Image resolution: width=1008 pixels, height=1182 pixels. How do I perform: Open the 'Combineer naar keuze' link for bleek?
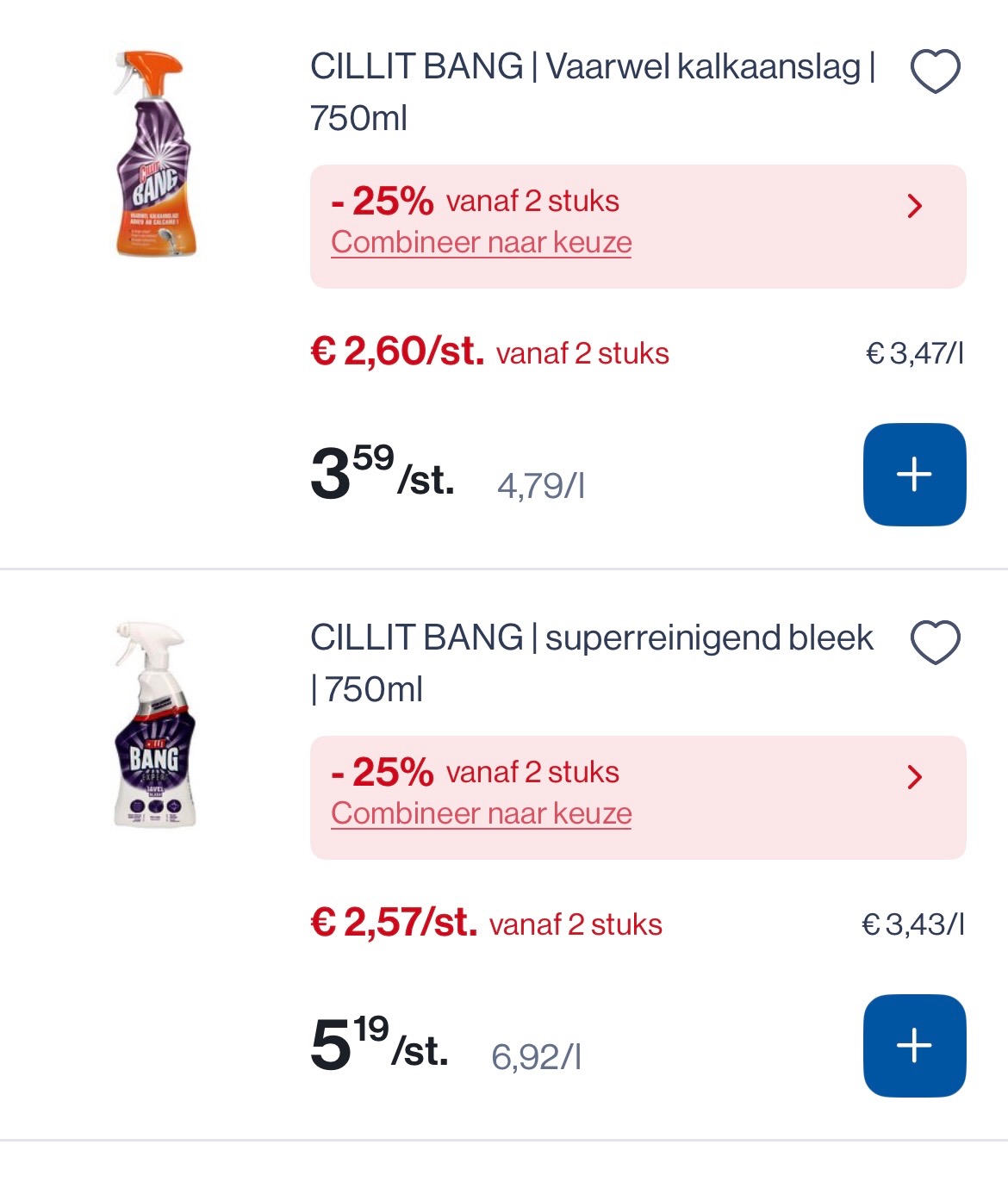481,812
